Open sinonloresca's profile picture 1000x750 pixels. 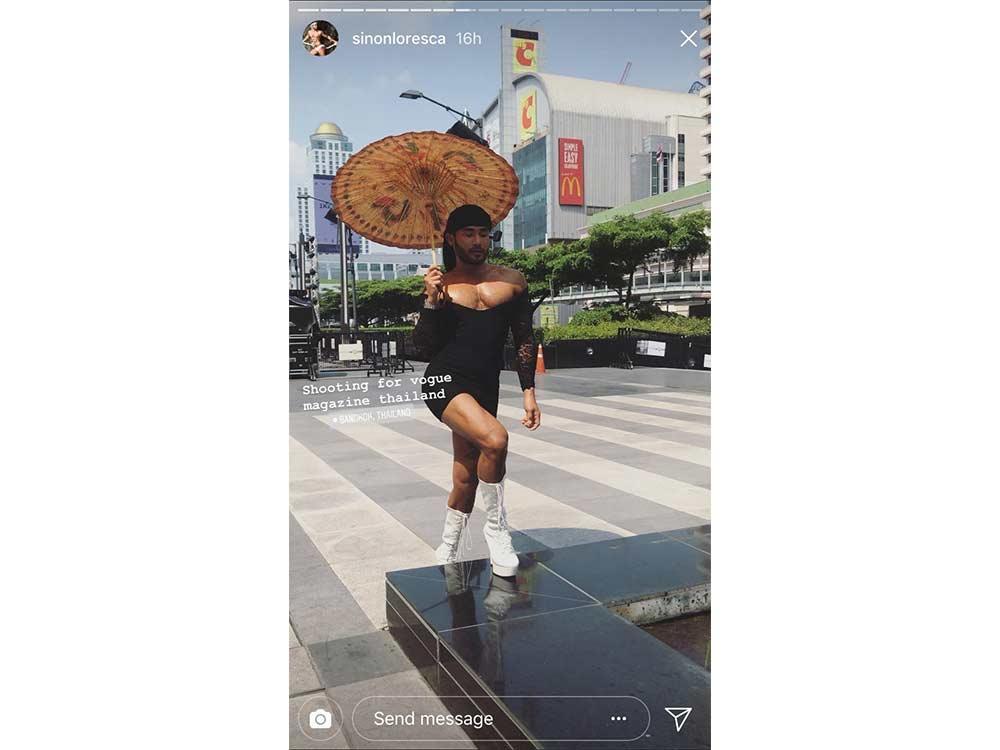coord(320,39)
